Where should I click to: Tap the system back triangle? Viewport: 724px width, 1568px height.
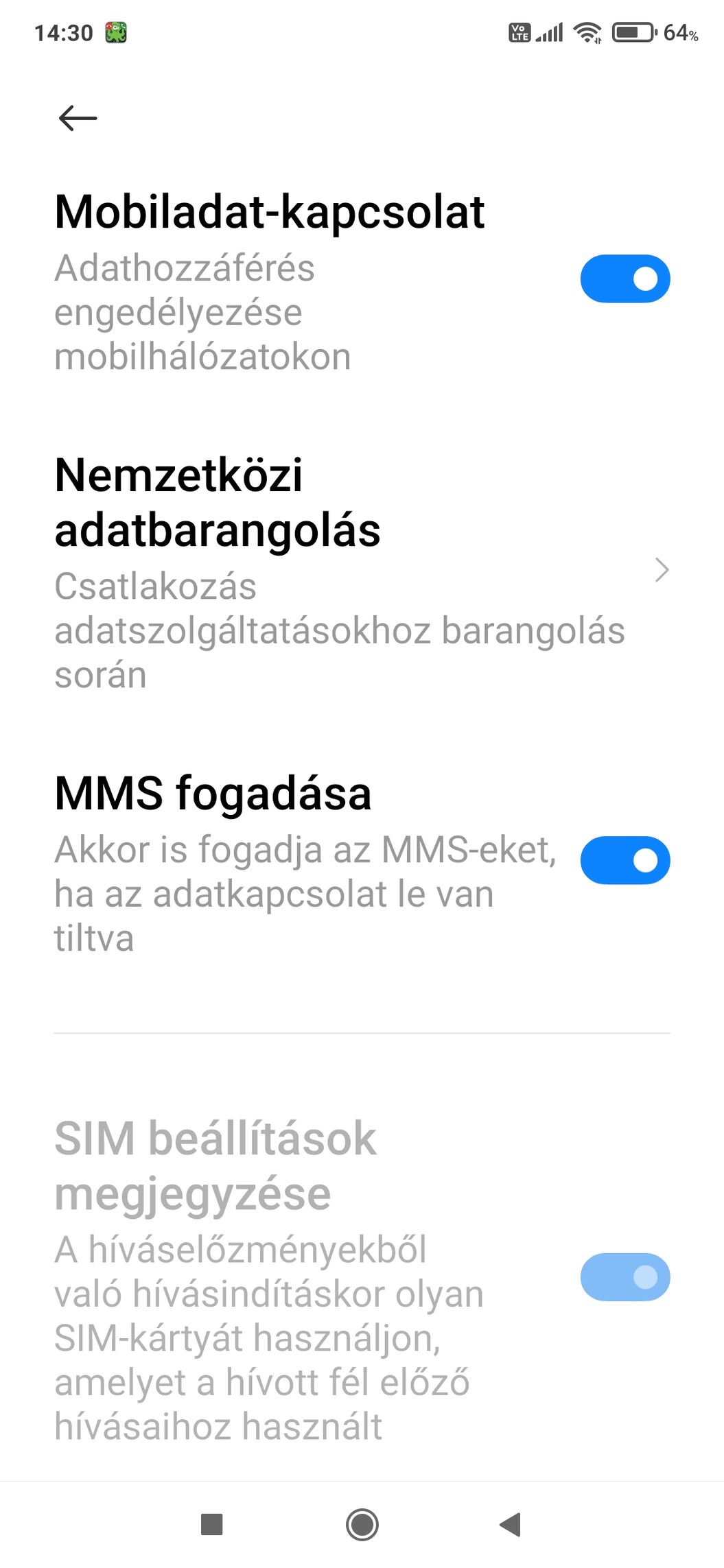click(511, 1525)
